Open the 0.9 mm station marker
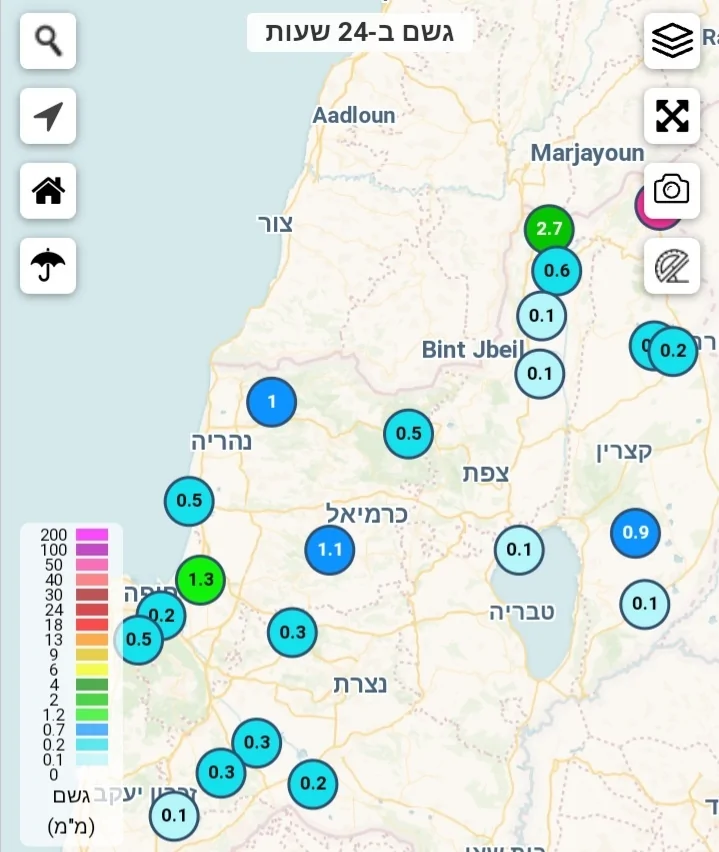This screenshot has width=719, height=852. pyautogui.click(x=636, y=532)
